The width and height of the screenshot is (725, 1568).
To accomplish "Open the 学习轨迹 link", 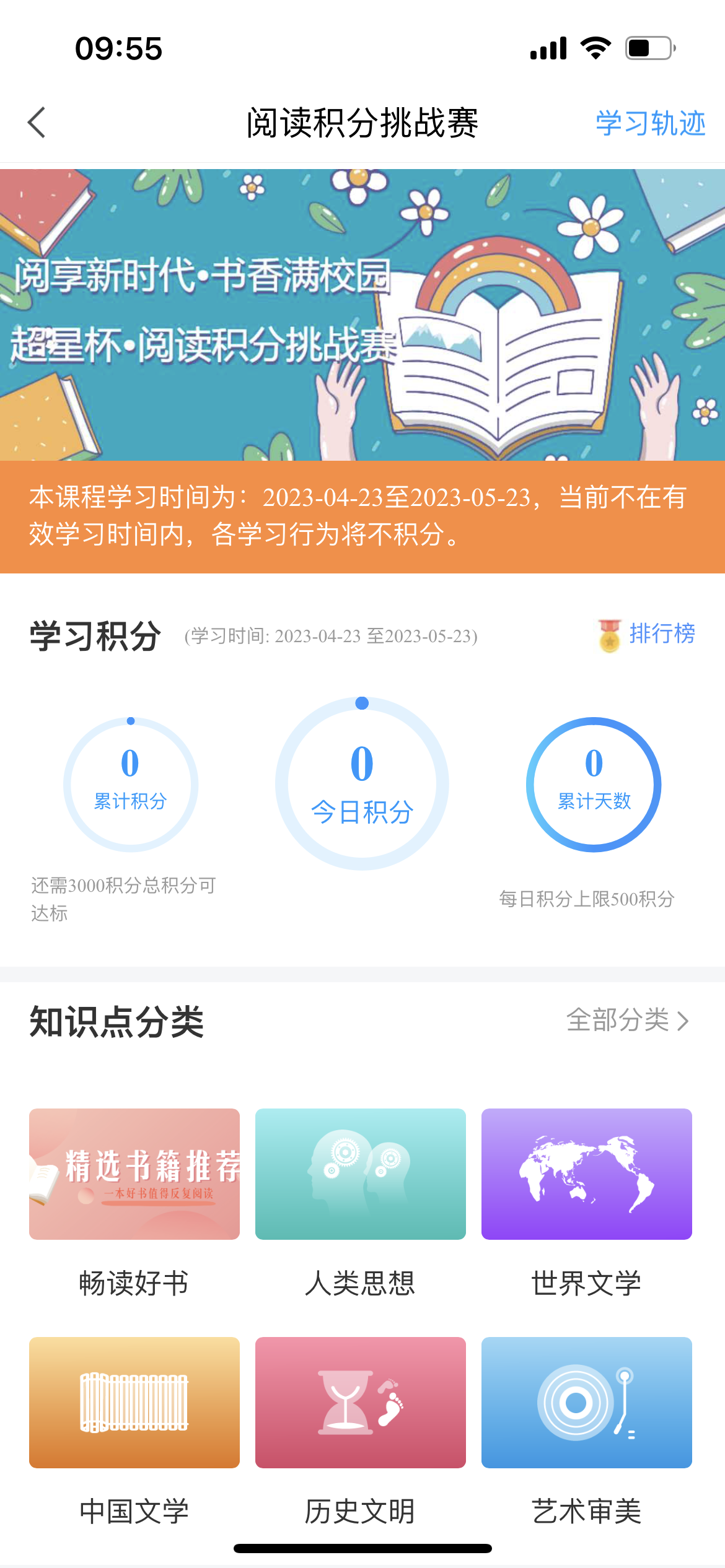I will click(x=649, y=123).
